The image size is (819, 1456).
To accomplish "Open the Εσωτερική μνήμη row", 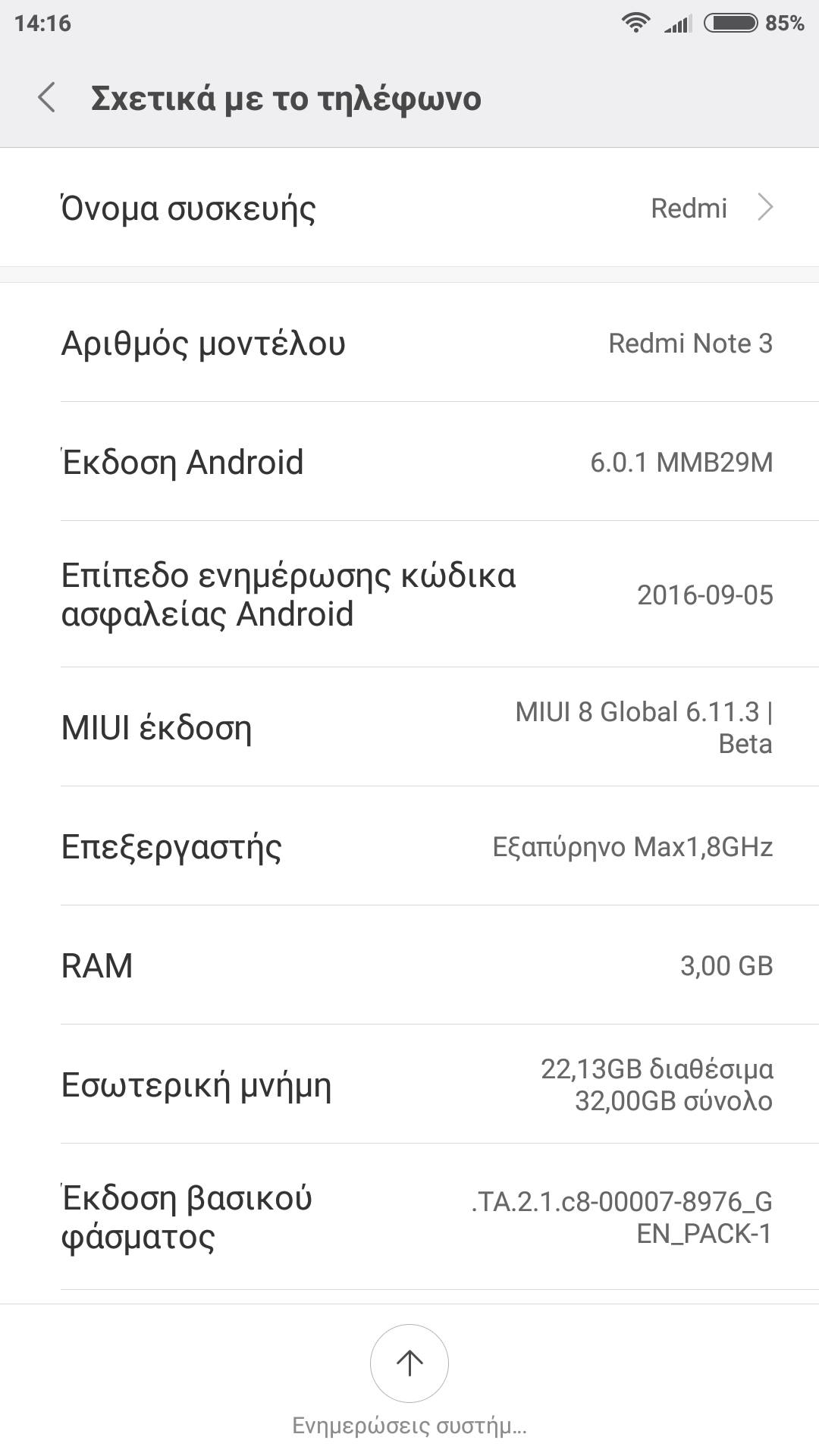I will tap(409, 1084).
